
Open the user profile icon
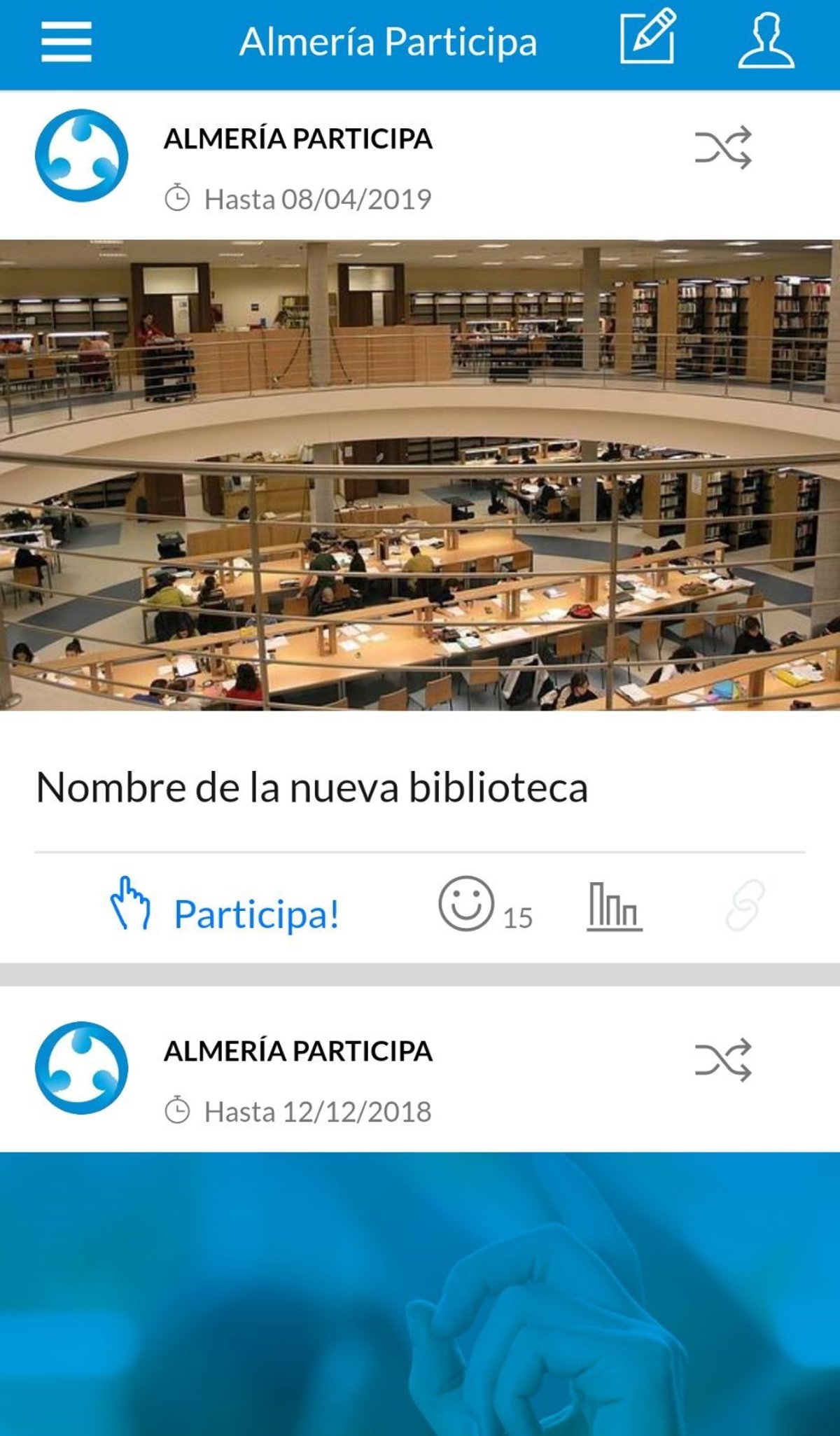click(766, 41)
